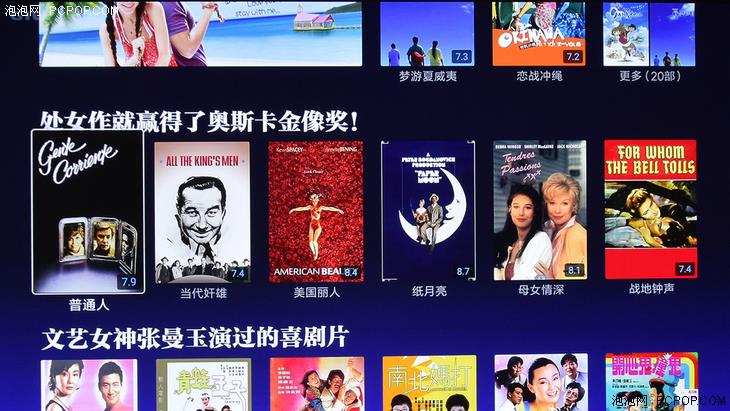Show more films via 更多(20部)
The width and height of the screenshot is (730, 411).
[x=649, y=34]
